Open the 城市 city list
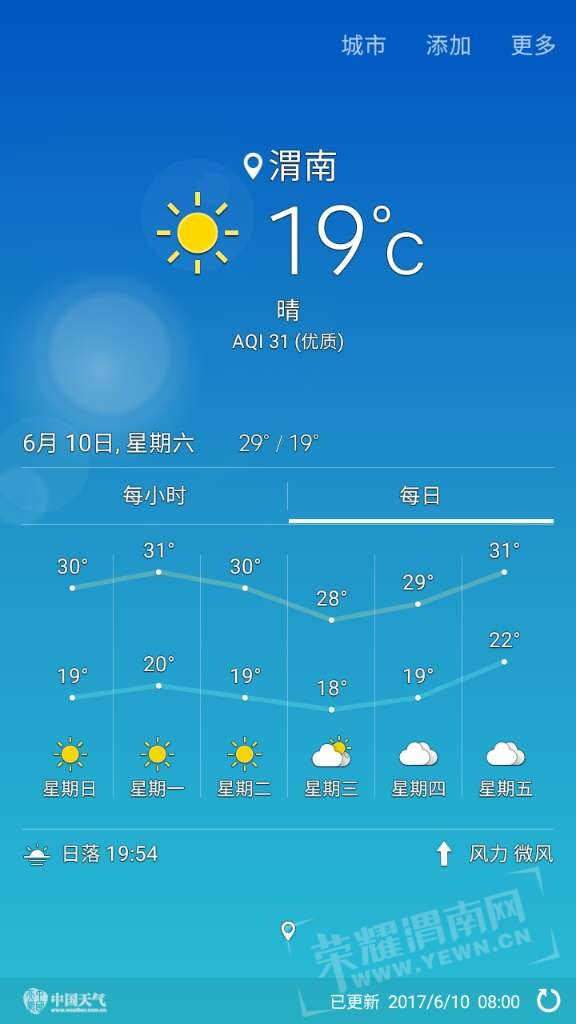The image size is (576, 1024). 363,45
